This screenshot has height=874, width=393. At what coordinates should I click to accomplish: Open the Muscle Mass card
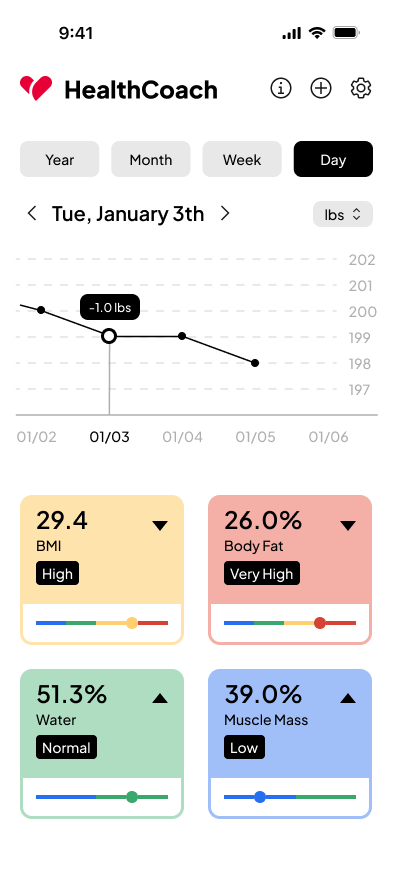coord(290,744)
